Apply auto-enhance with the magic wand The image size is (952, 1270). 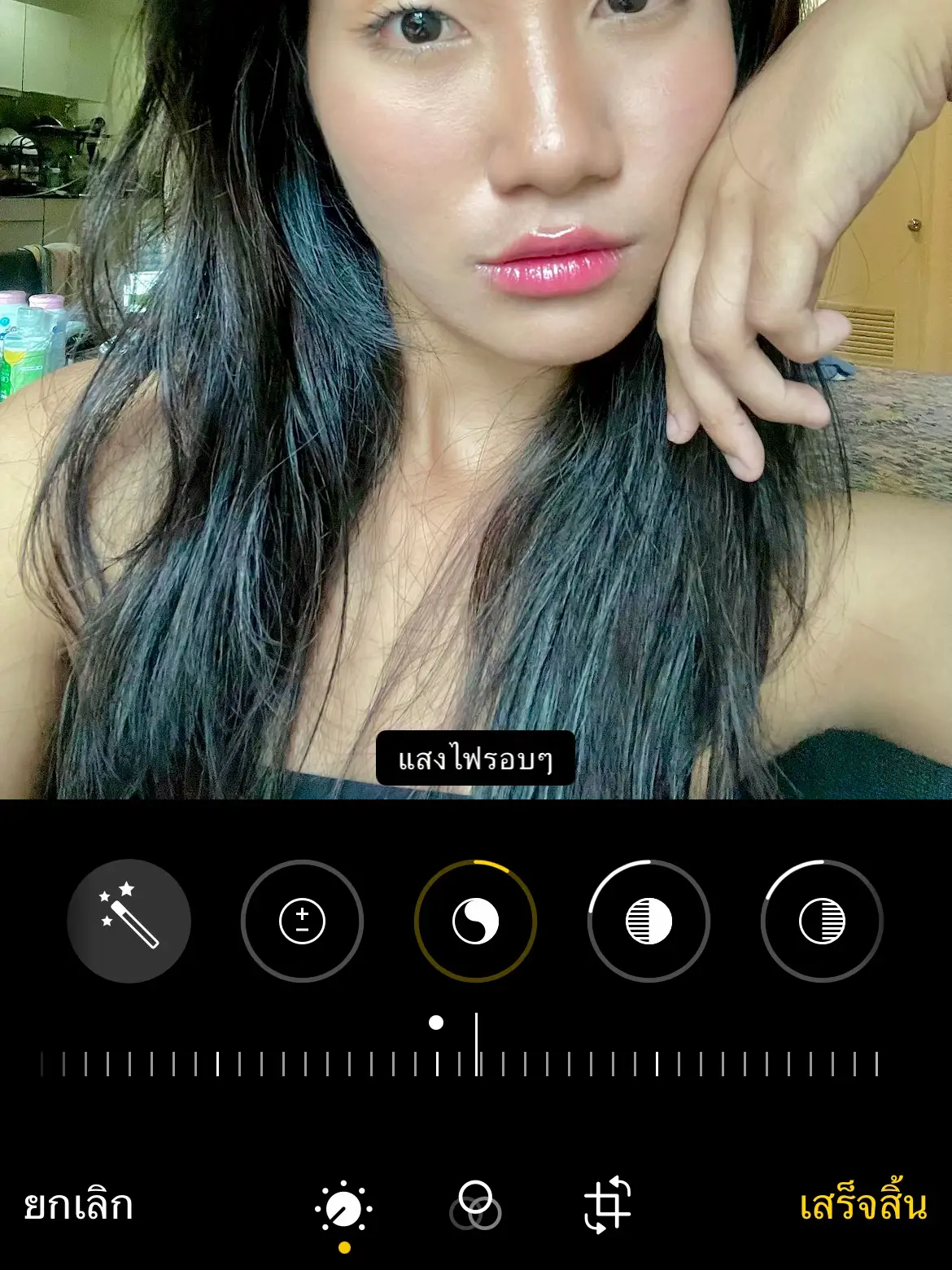click(129, 921)
